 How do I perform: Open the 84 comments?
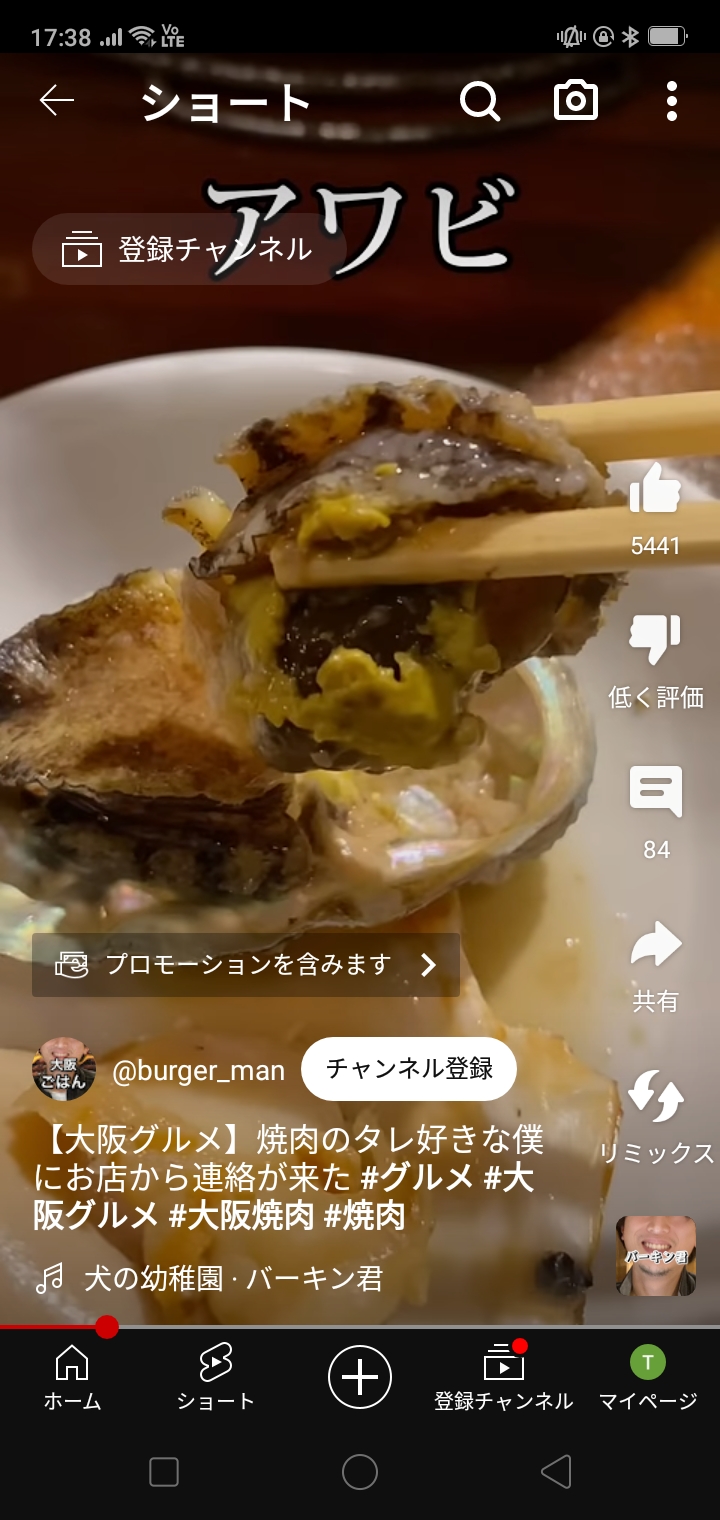[655, 794]
